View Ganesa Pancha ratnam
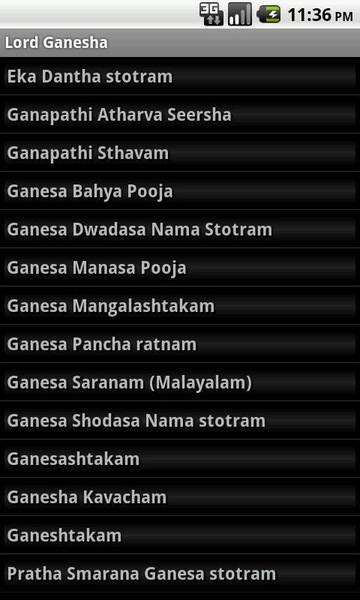The image size is (360, 600). pyautogui.click(x=180, y=344)
